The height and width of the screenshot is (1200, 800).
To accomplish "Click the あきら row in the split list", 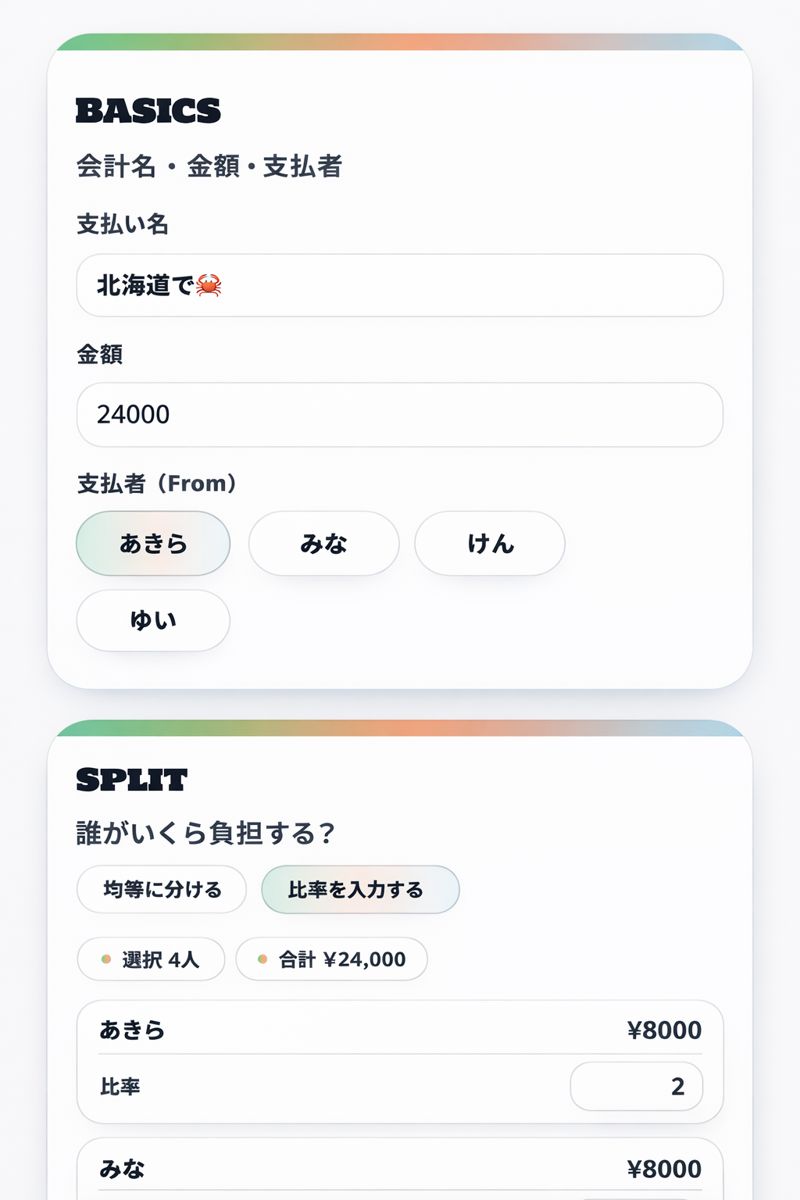I will click(400, 1030).
